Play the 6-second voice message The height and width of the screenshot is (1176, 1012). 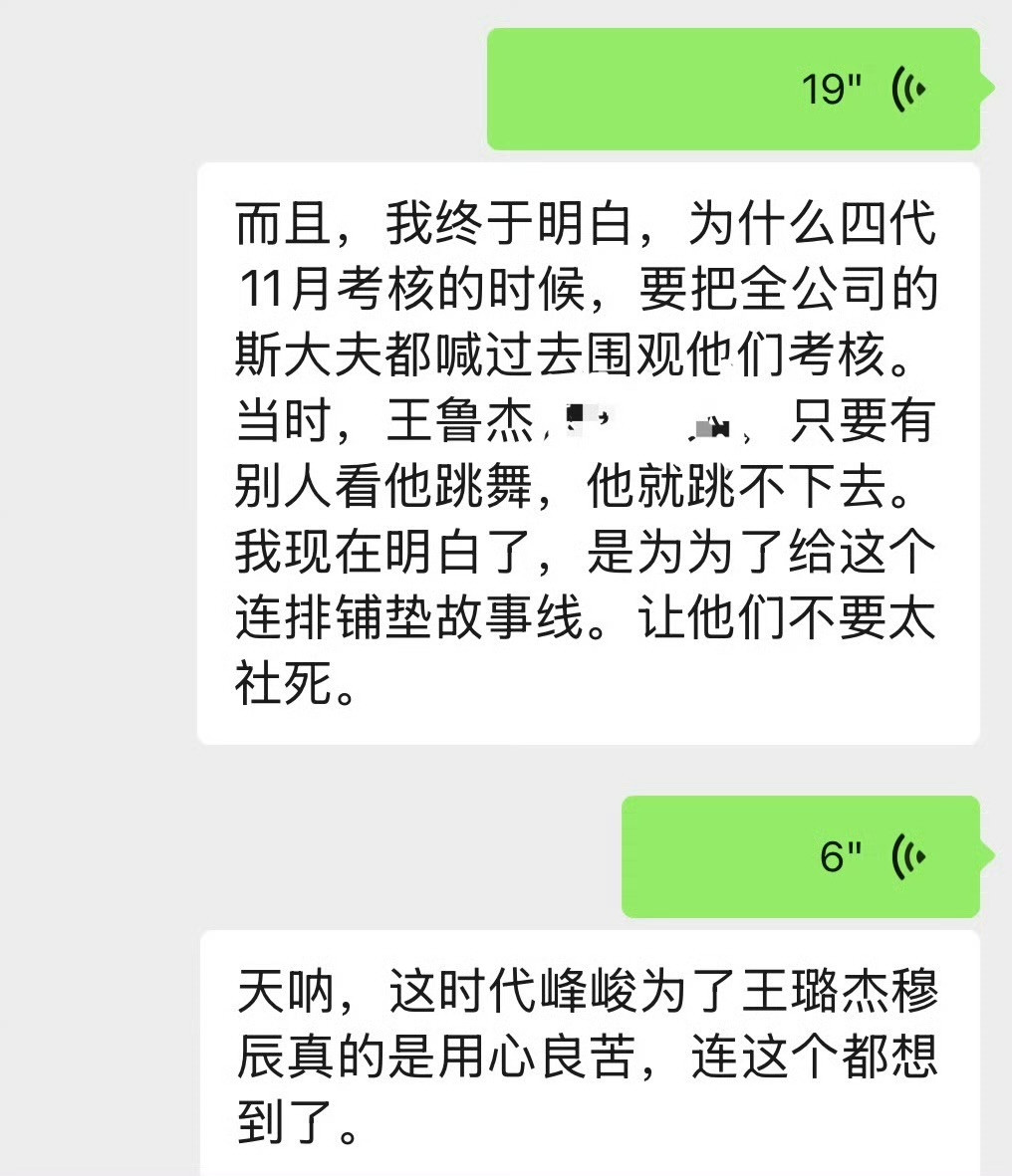[801, 856]
